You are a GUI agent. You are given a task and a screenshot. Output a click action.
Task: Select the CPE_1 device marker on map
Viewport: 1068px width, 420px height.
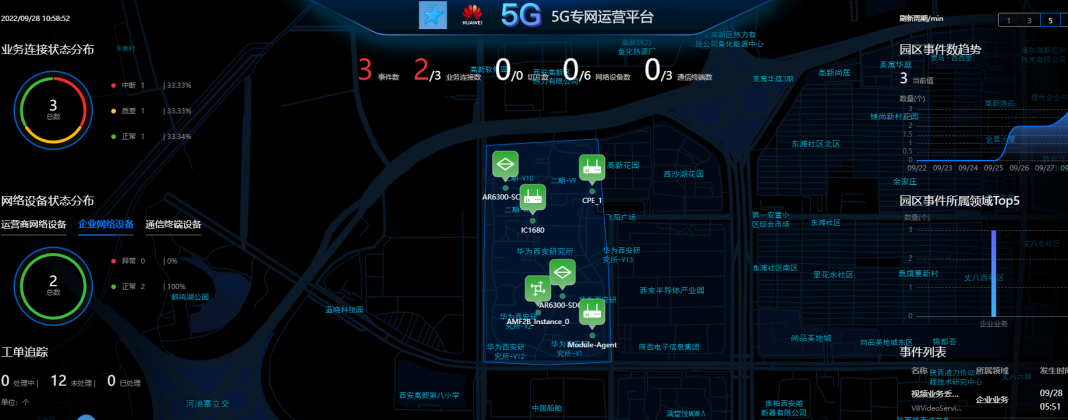[x=592, y=168]
